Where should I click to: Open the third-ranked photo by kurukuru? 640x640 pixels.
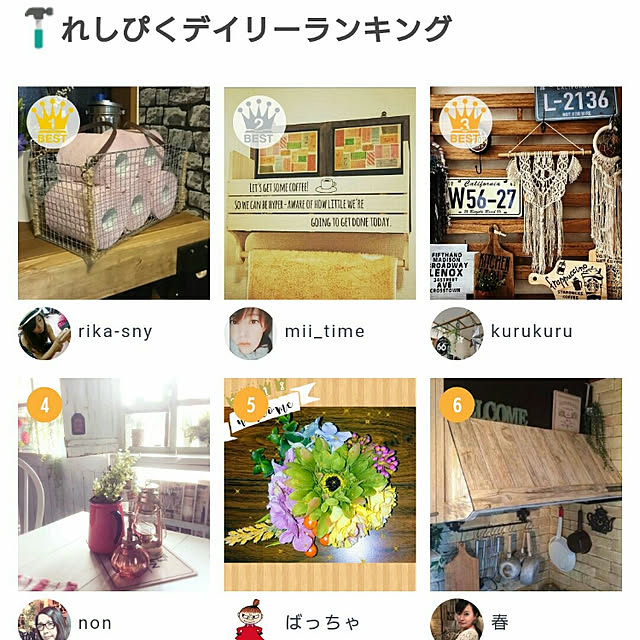coord(526,193)
